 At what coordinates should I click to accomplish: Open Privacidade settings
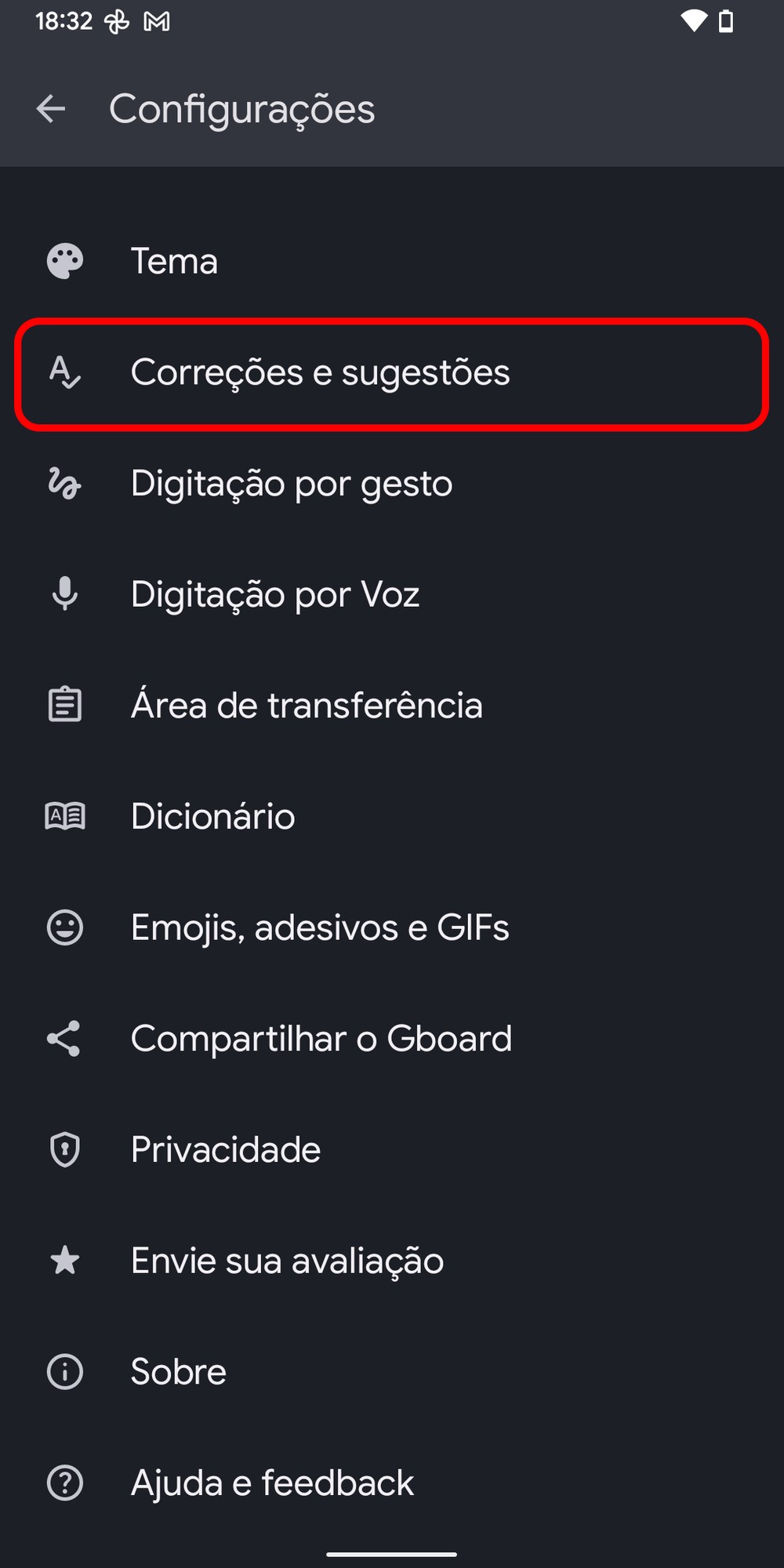click(x=225, y=1150)
